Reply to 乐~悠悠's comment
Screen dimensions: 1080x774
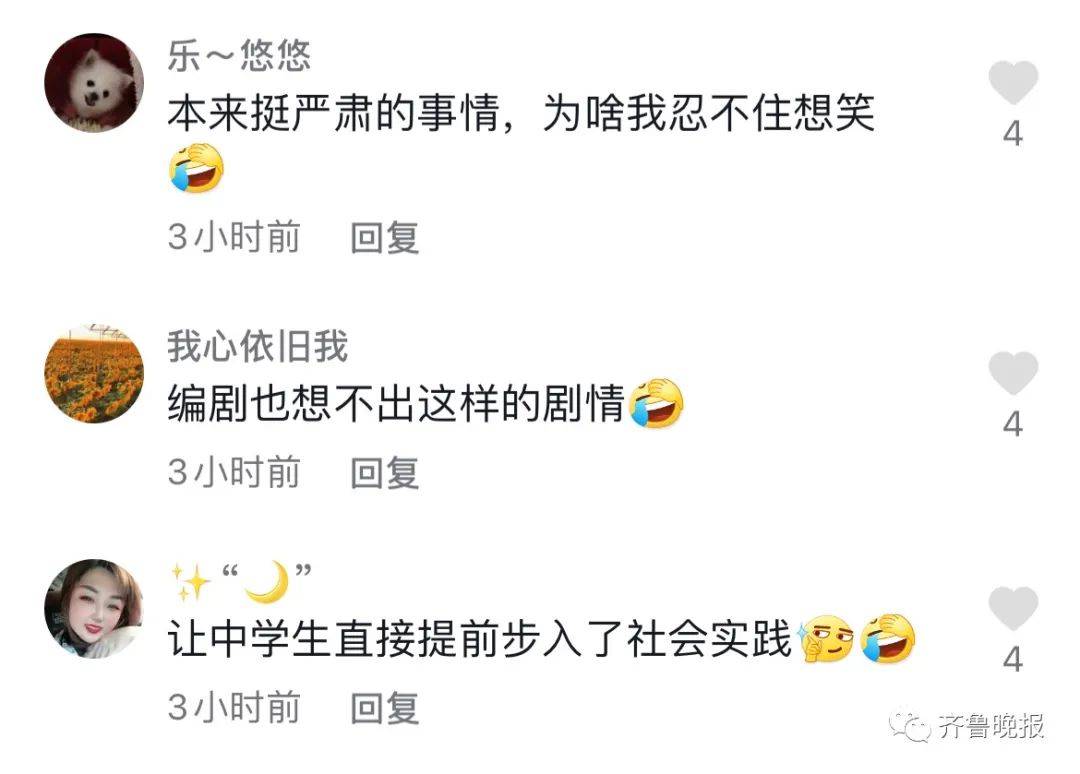pos(384,238)
